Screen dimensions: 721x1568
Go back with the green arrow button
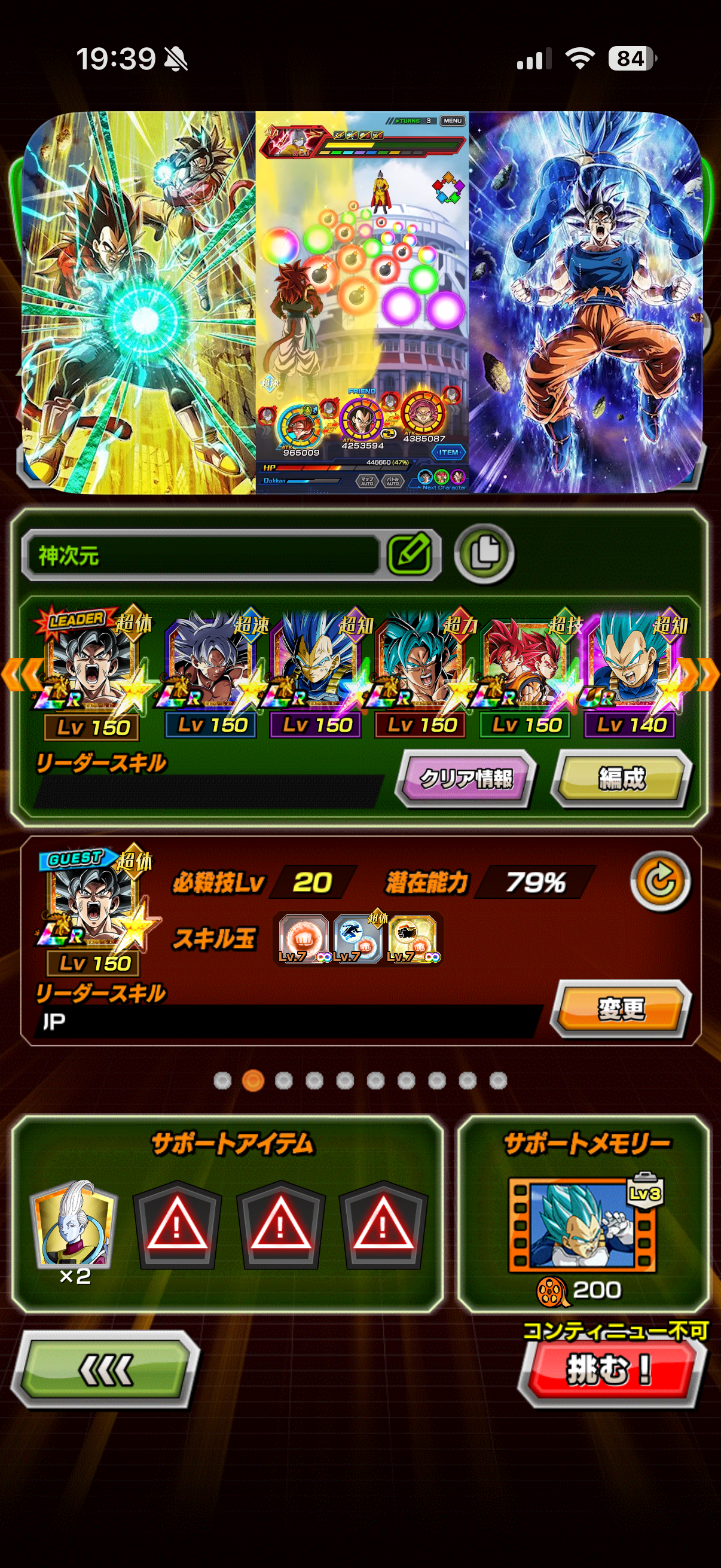point(105,1369)
